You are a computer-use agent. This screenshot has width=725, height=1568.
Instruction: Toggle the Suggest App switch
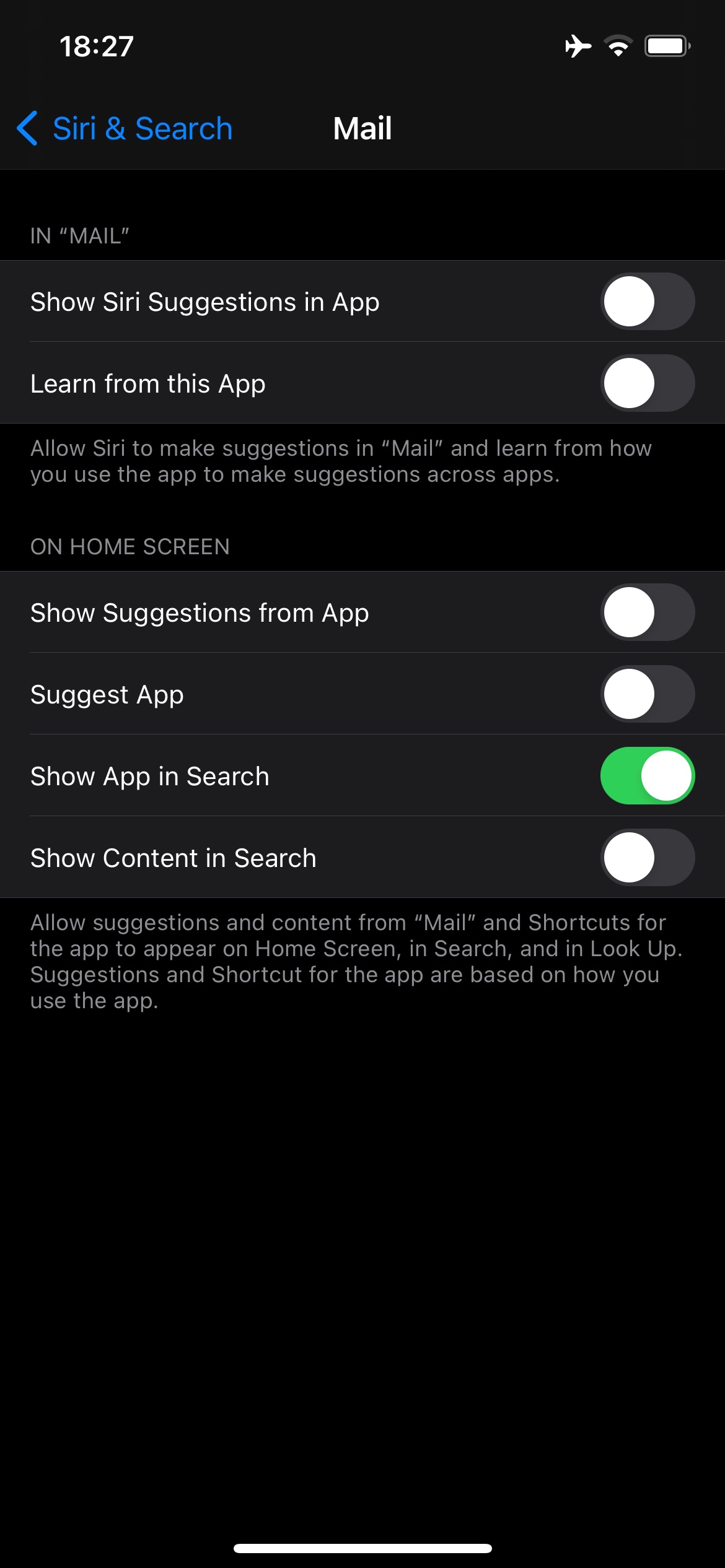point(648,694)
